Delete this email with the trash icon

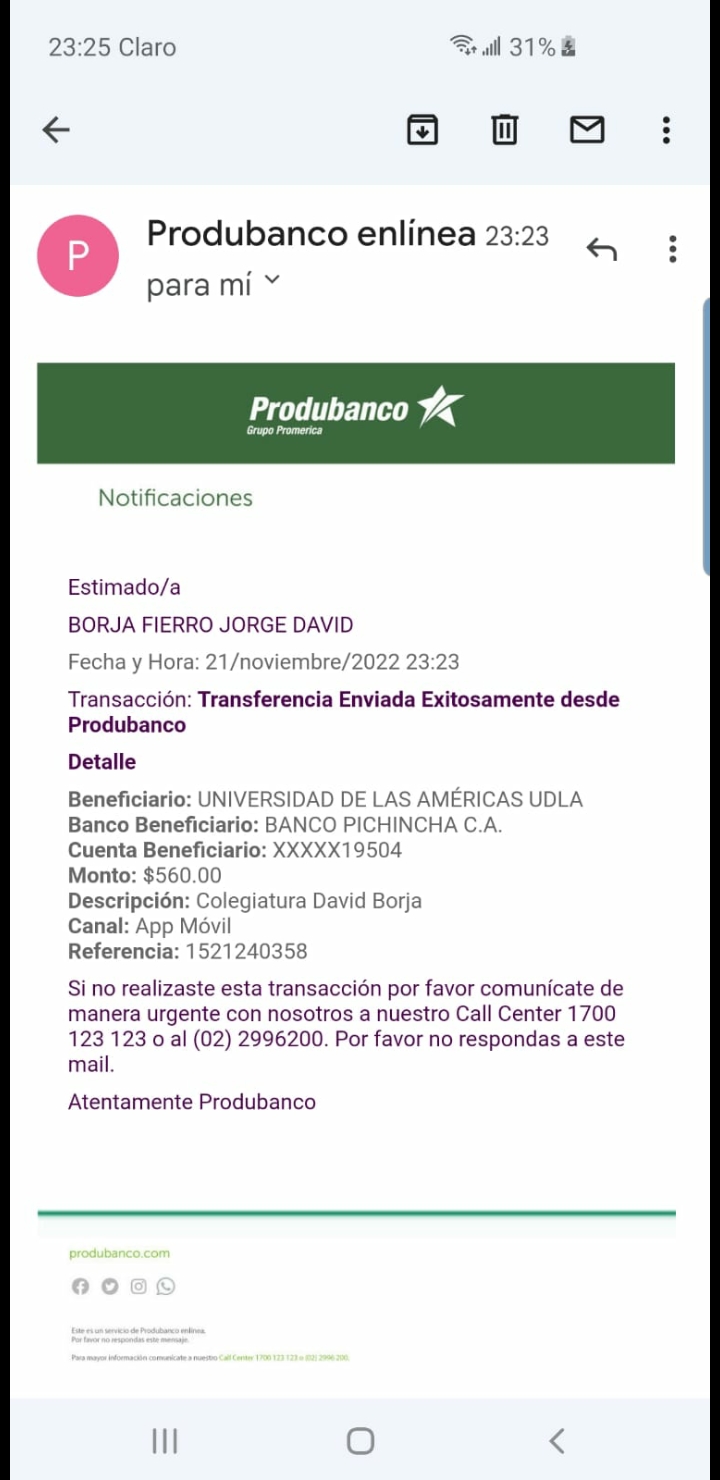pyautogui.click(x=504, y=129)
